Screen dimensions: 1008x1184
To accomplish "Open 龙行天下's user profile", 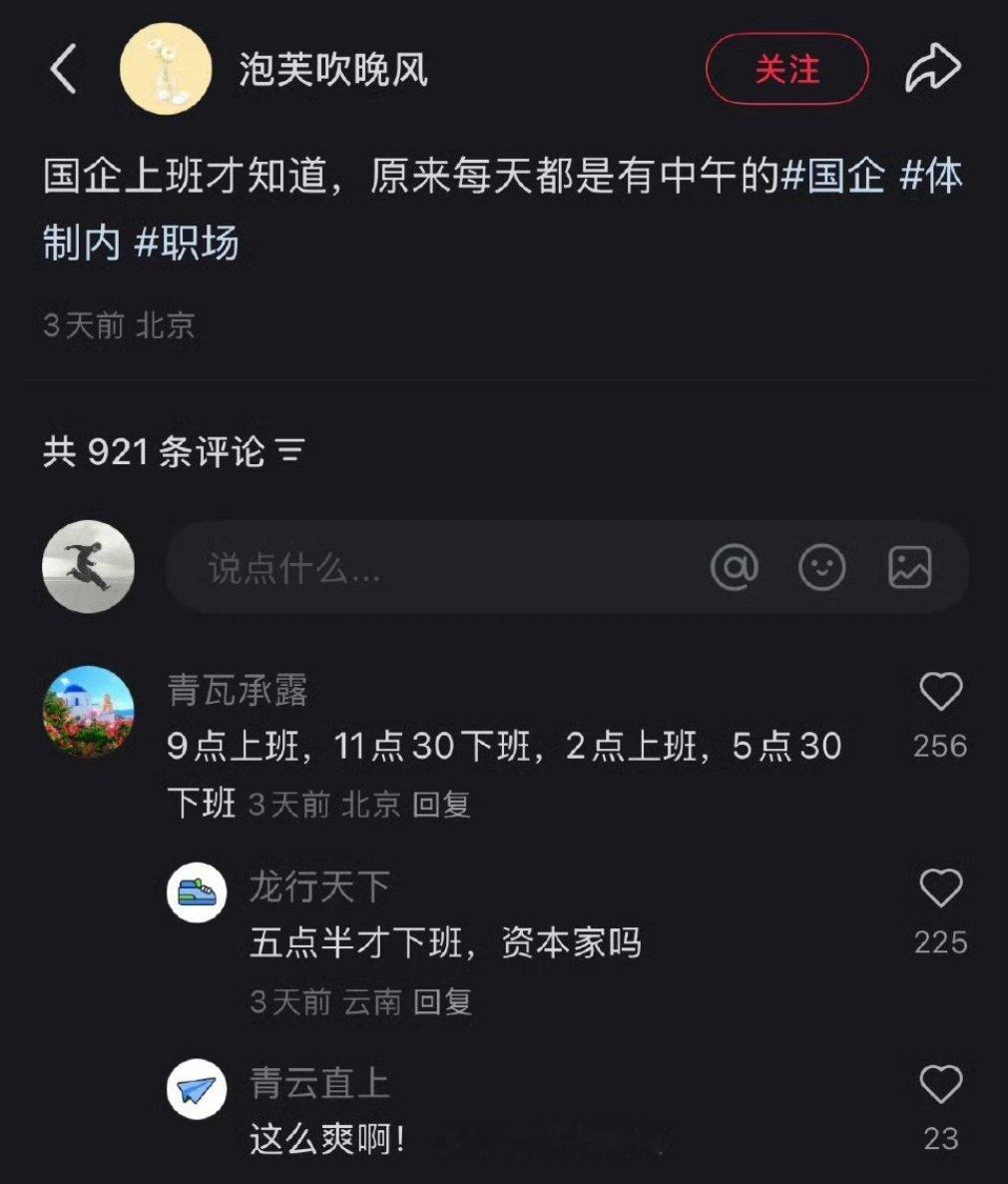I will click(197, 891).
